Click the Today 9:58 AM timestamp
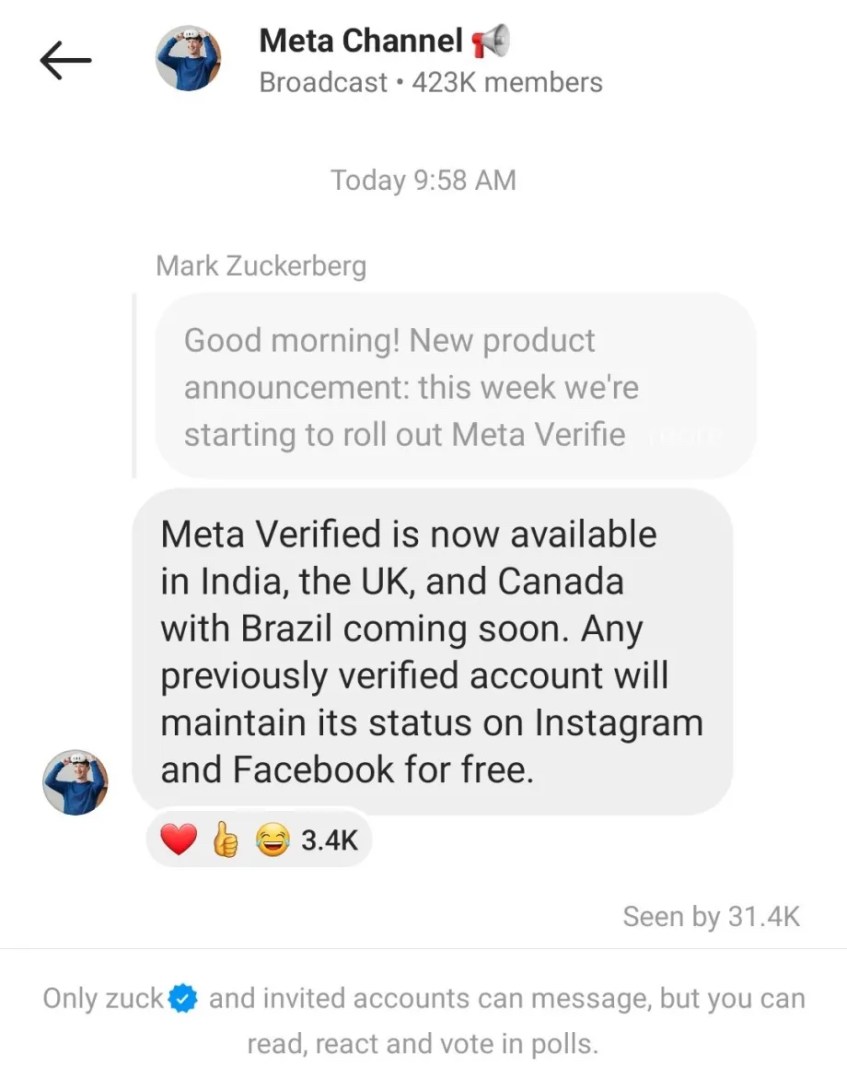The height and width of the screenshot is (1080, 847). (423, 180)
